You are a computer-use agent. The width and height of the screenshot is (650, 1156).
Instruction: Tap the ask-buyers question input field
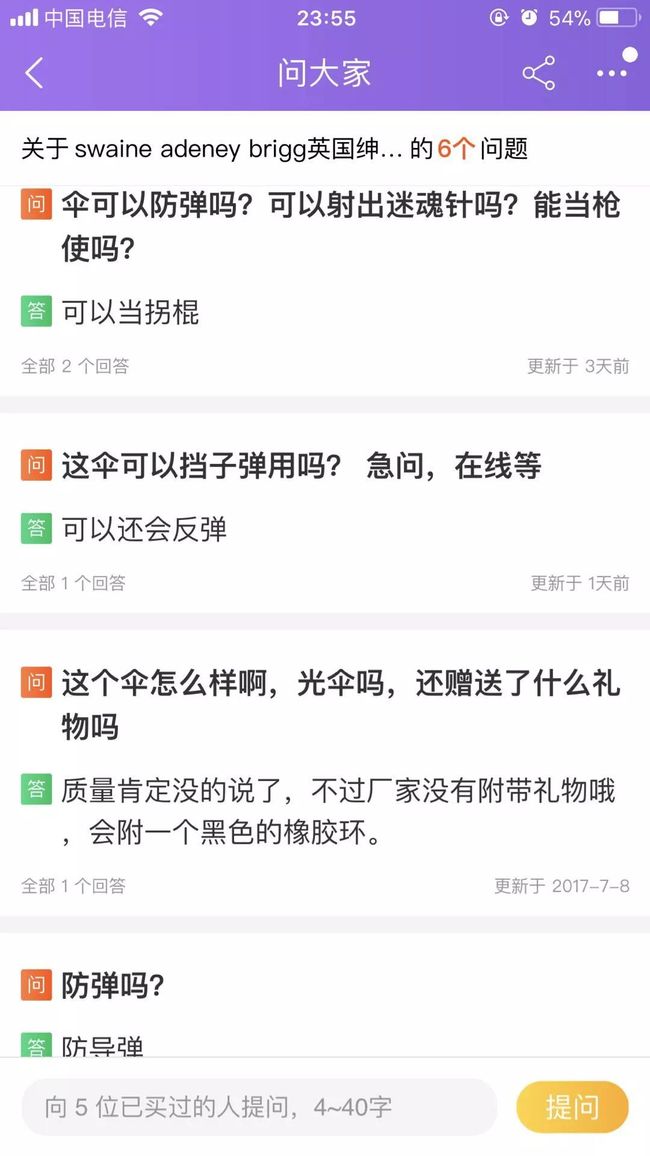pyautogui.click(x=259, y=1107)
